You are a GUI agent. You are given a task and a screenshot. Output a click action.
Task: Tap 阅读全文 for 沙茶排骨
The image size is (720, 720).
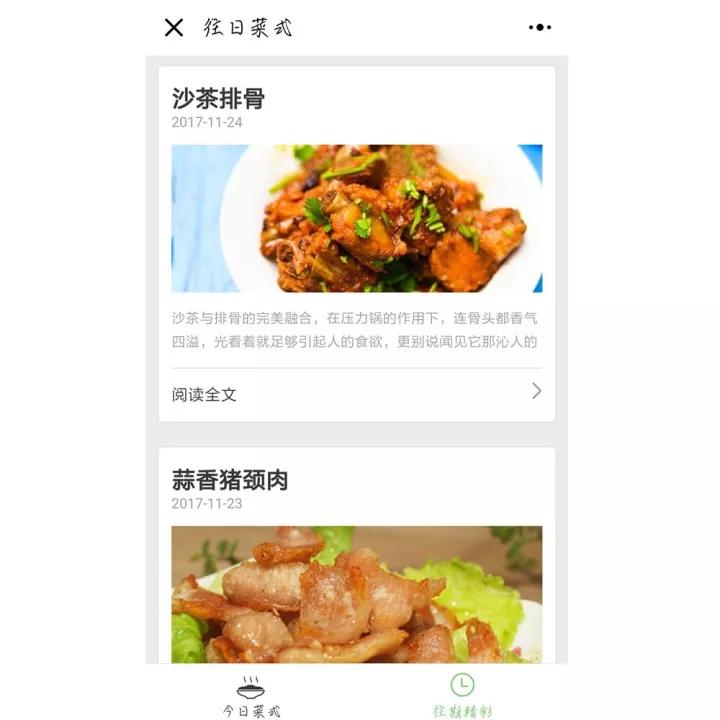click(356, 394)
